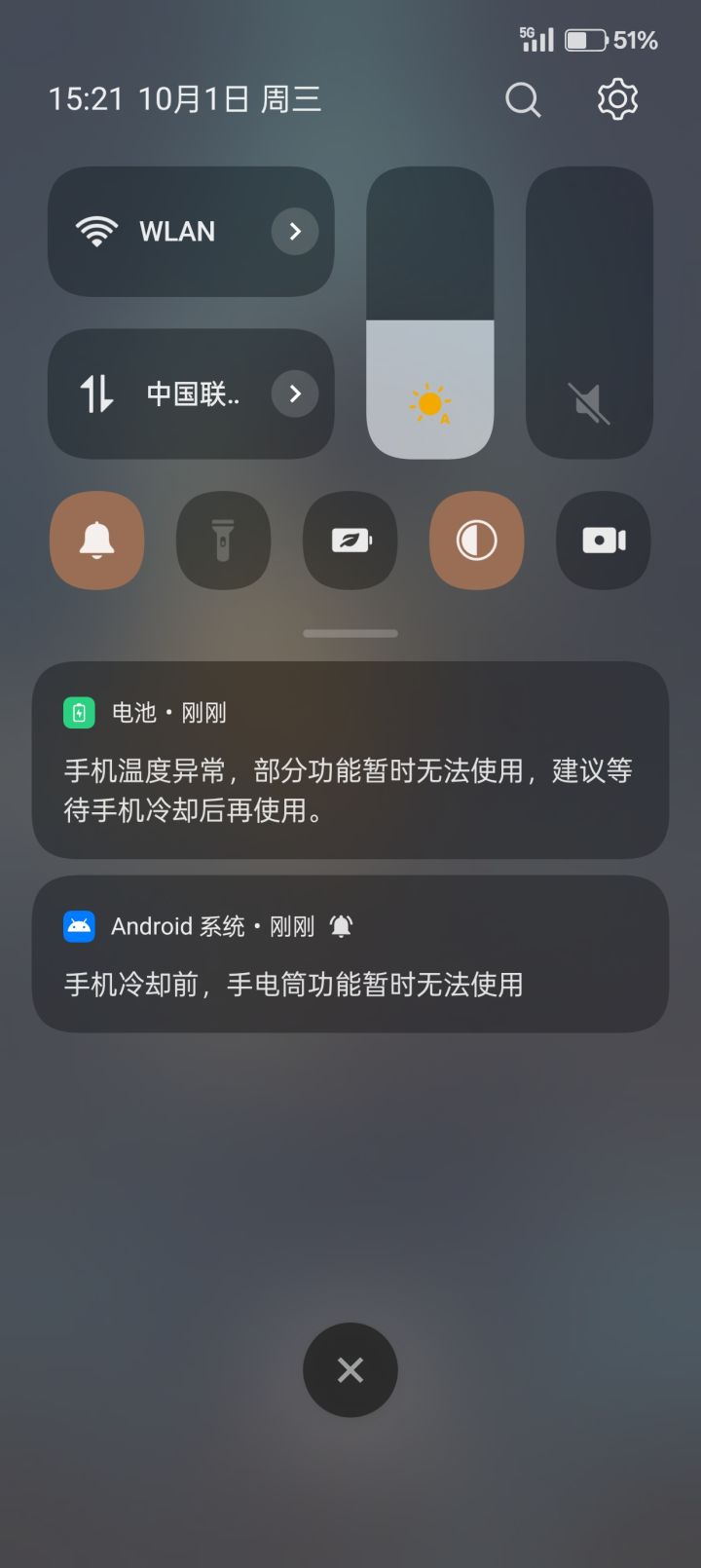Image resolution: width=701 pixels, height=1568 pixels.
Task: Toggle ring mode with the bell tile
Action: click(96, 541)
